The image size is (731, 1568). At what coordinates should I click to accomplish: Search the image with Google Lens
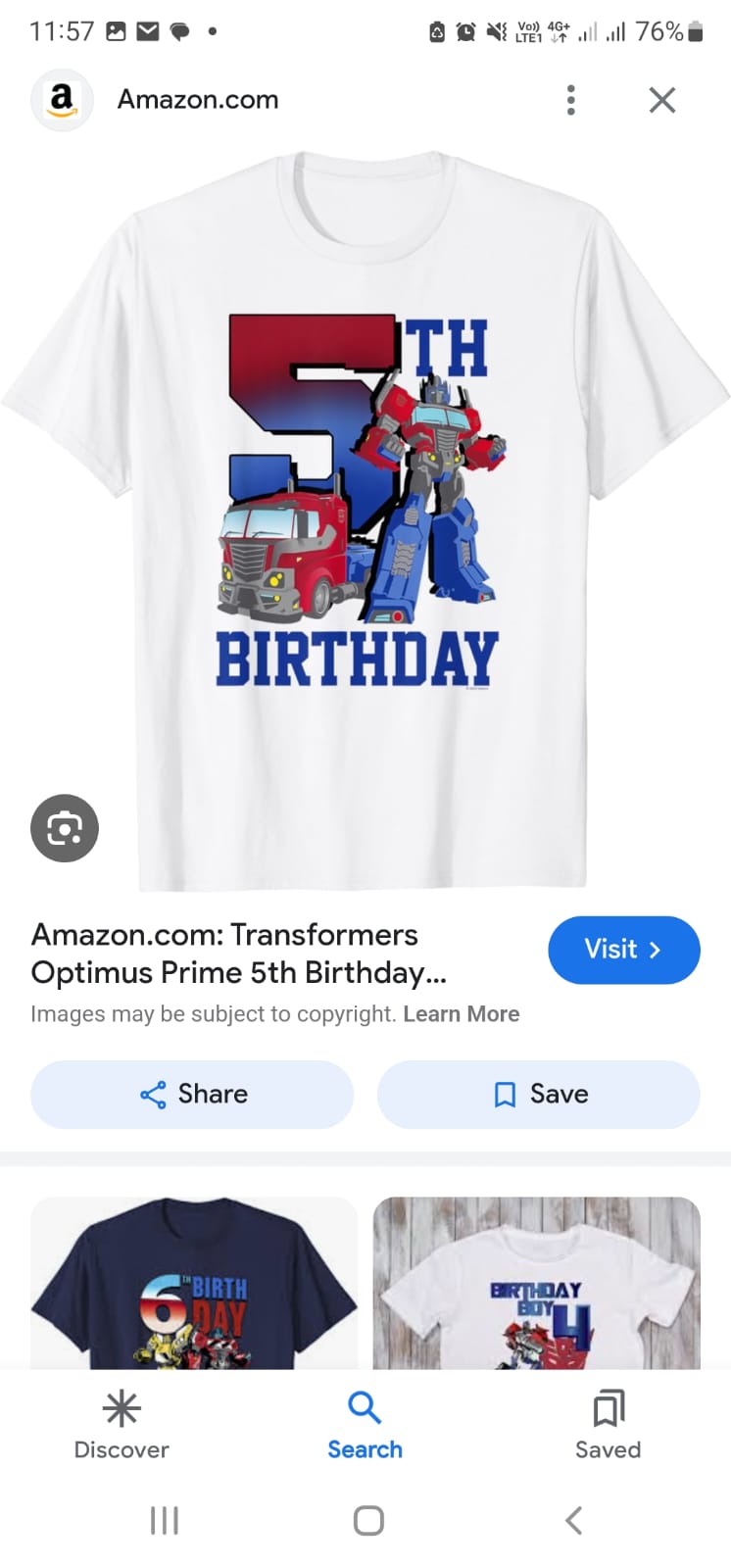(x=65, y=828)
